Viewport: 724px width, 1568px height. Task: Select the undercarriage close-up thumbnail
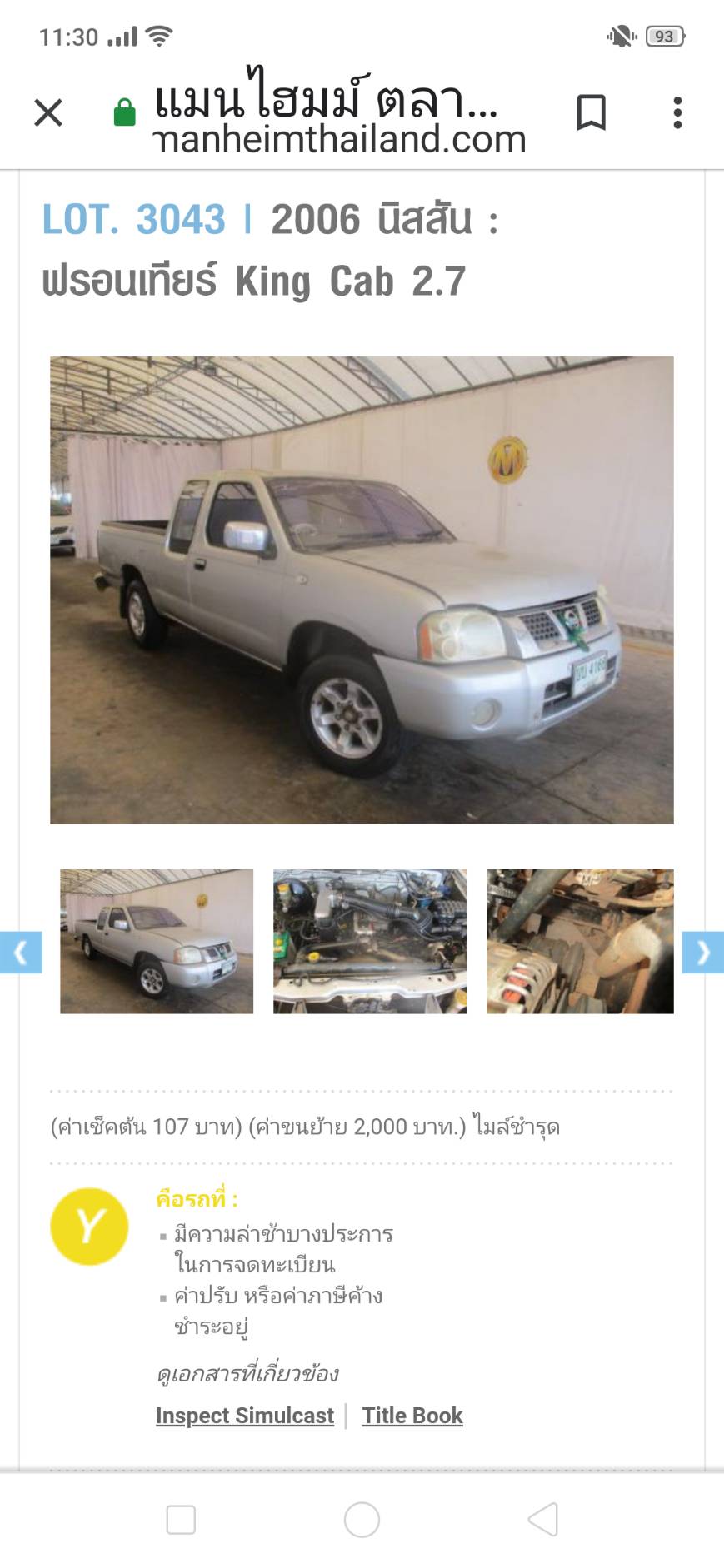580,941
